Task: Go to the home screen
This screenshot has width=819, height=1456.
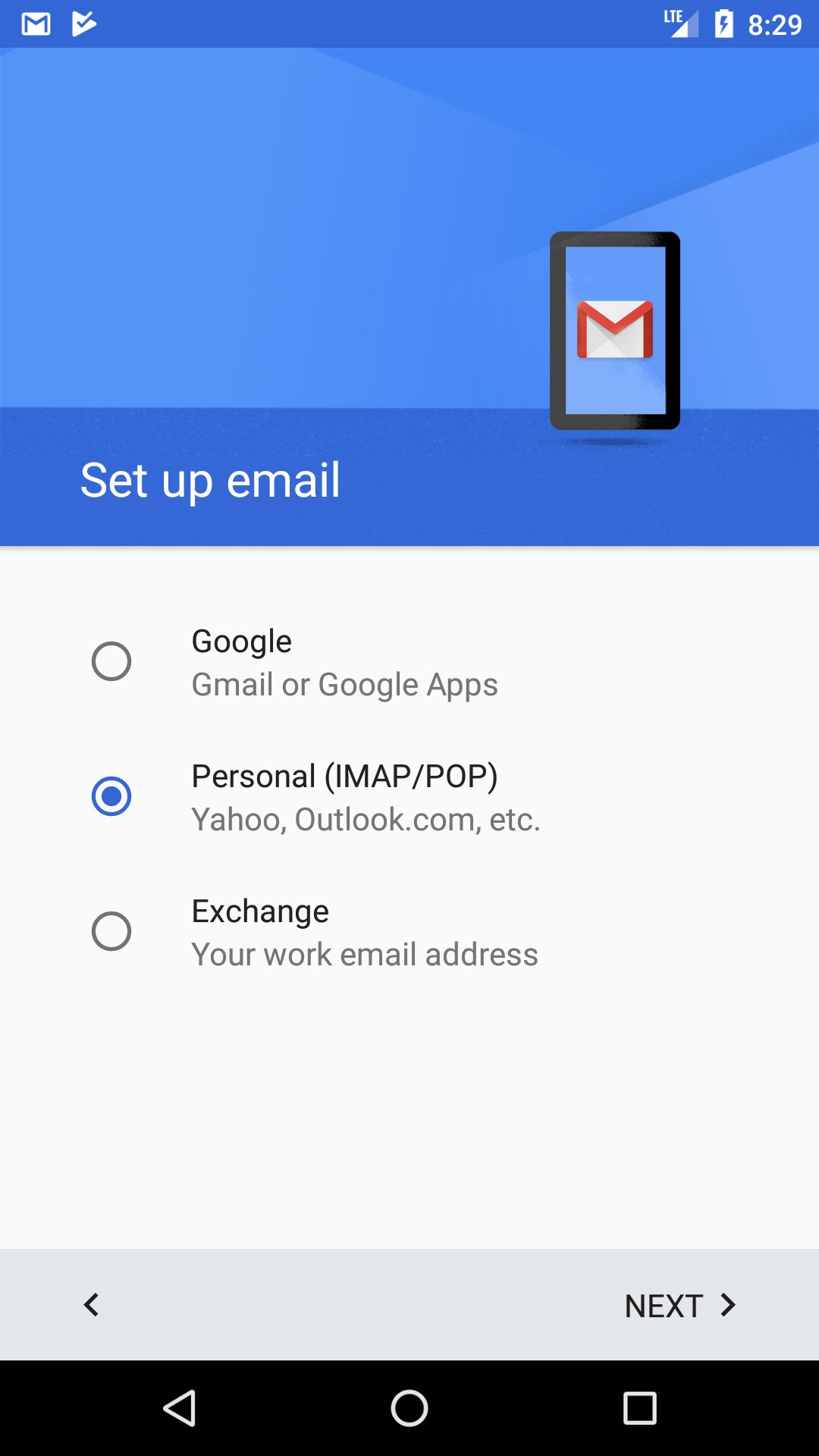Action: [409, 1408]
